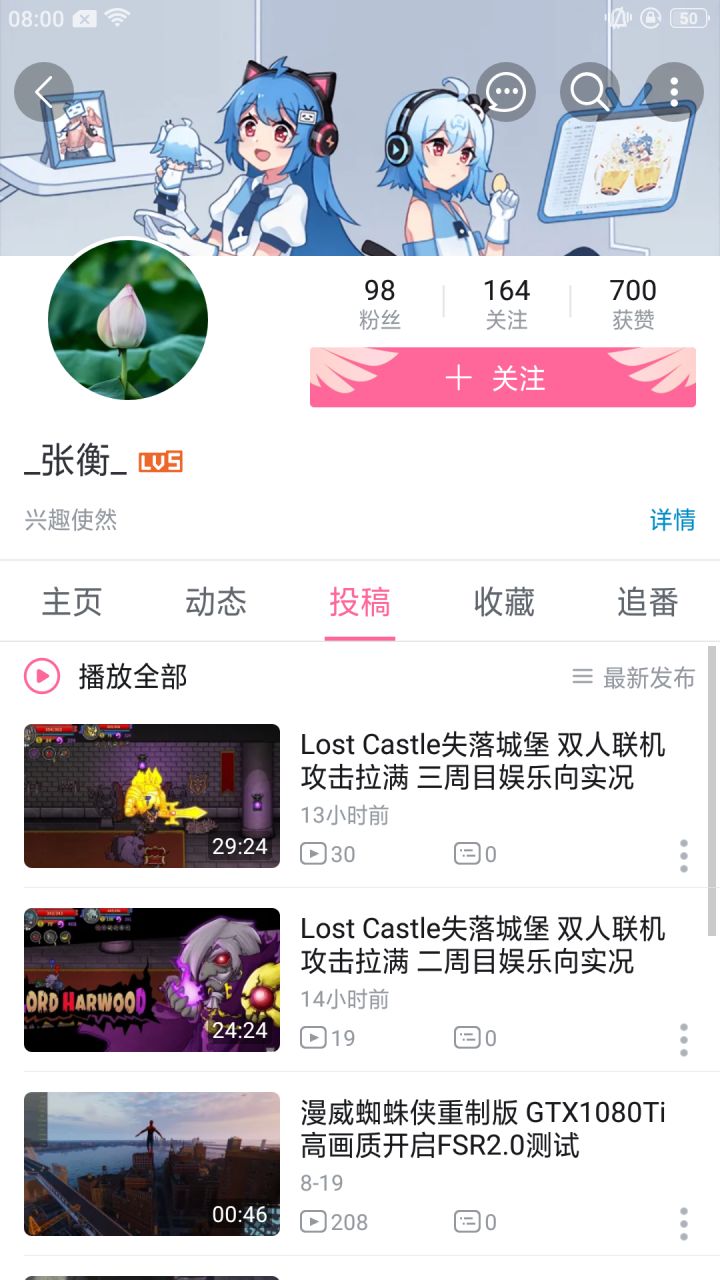720x1280 pixels.
Task: Click the play count icon on the Lost Castle video
Action: coord(313,854)
